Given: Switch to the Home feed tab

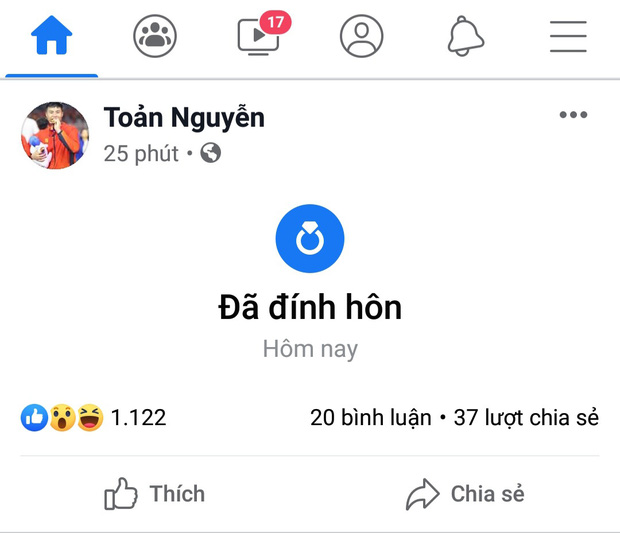Looking at the screenshot, I should [51, 37].
